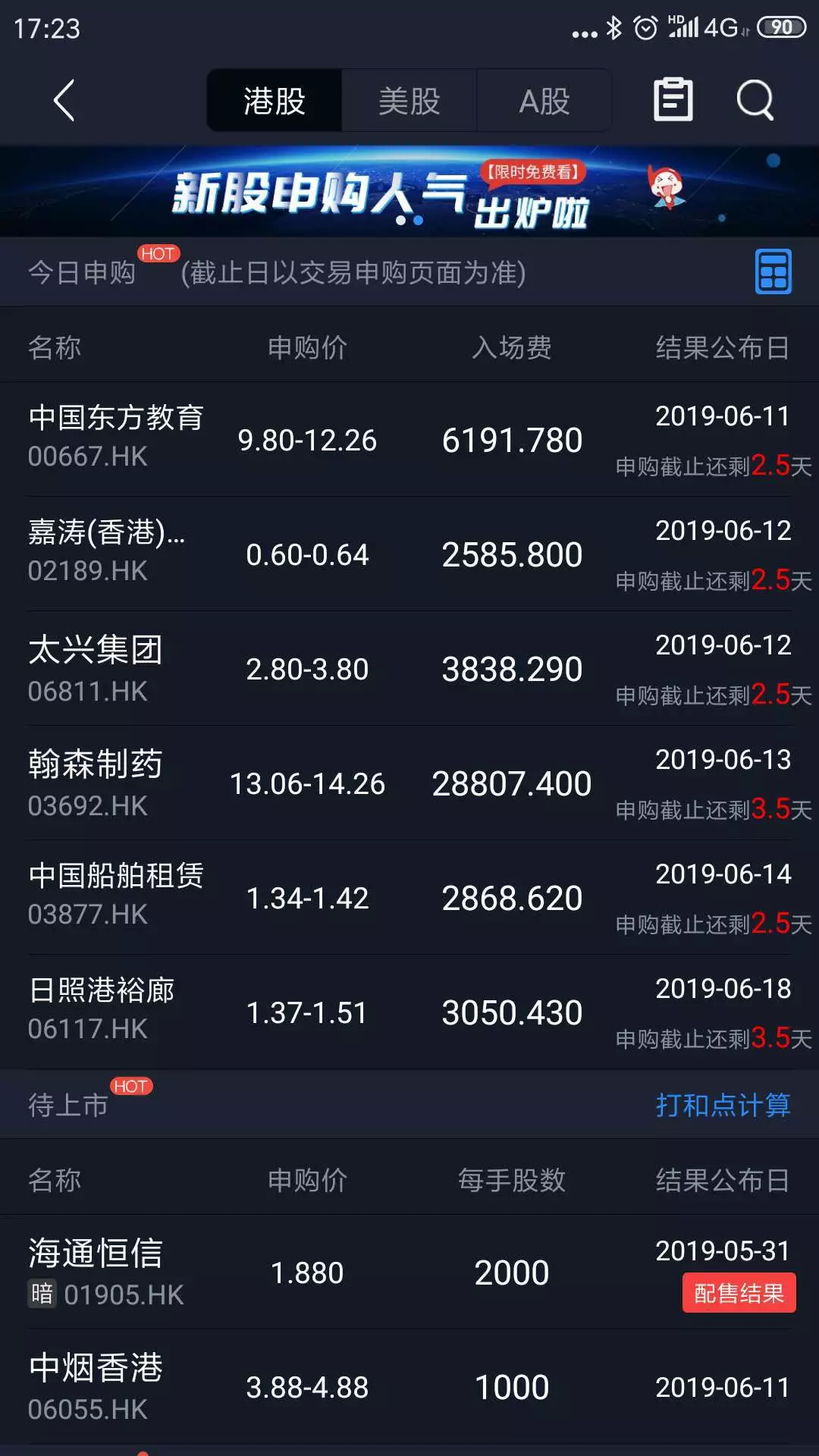View 配售结果 for 海通恒信
819x1456 pixels.
pos(739,1293)
